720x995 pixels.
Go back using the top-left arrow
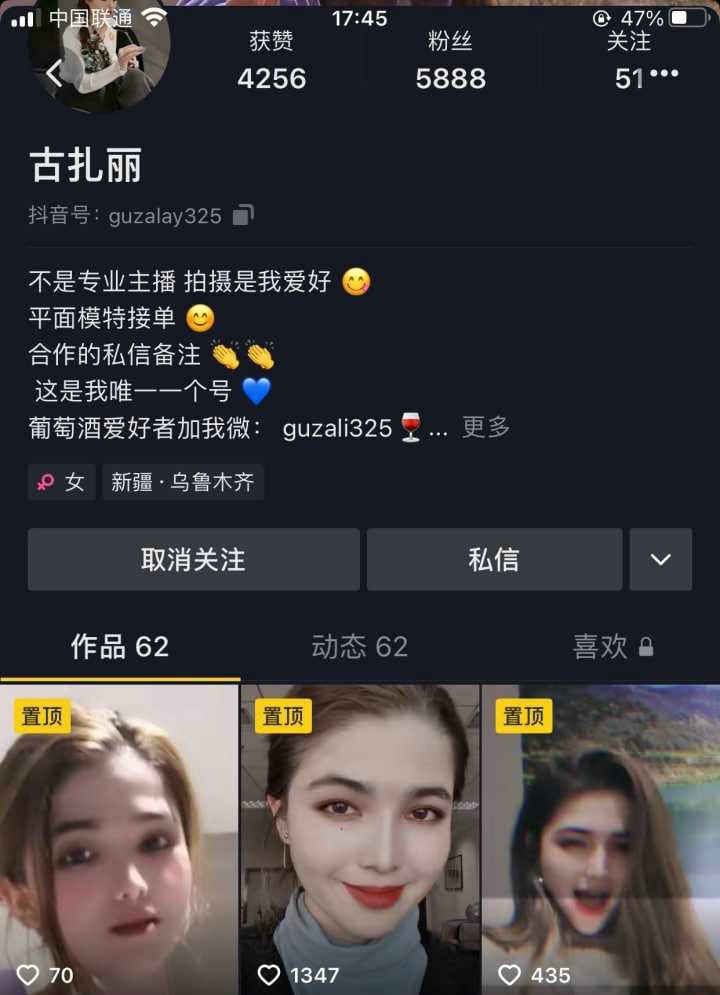[x=53, y=72]
